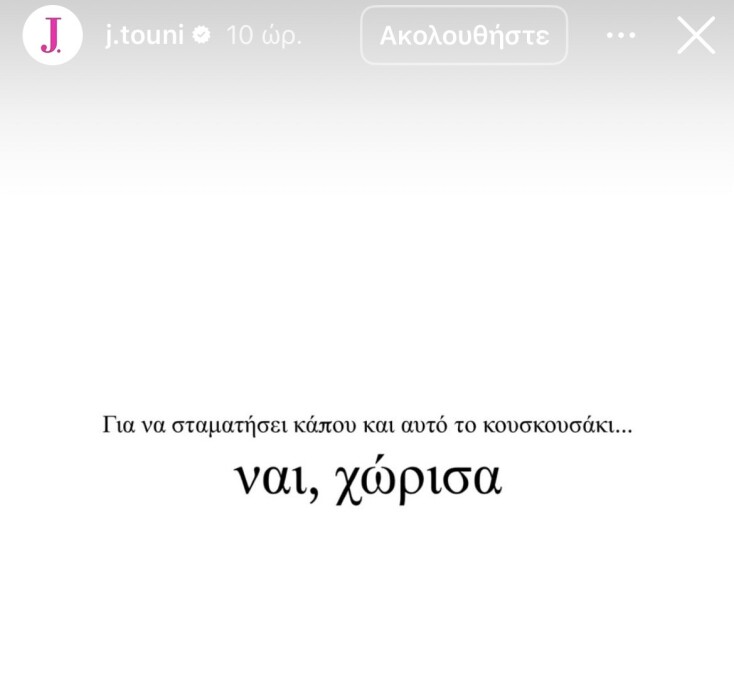Tap the Ακολουθήστε follow button
This screenshot has height=699, width=734.
point(464,36)
